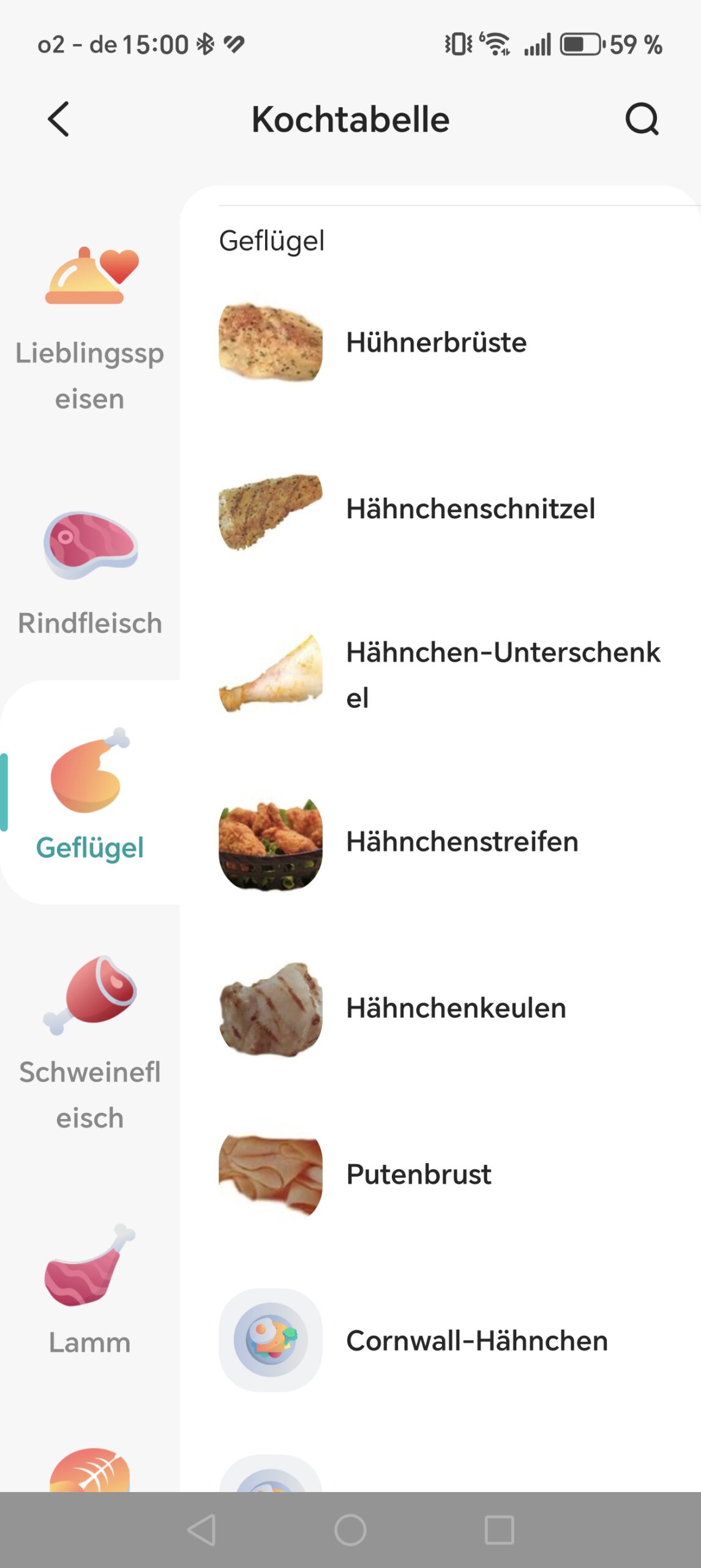
Task: Tap the Cornwall-Hähnchen item
Action: click(x=476, y=1341)
